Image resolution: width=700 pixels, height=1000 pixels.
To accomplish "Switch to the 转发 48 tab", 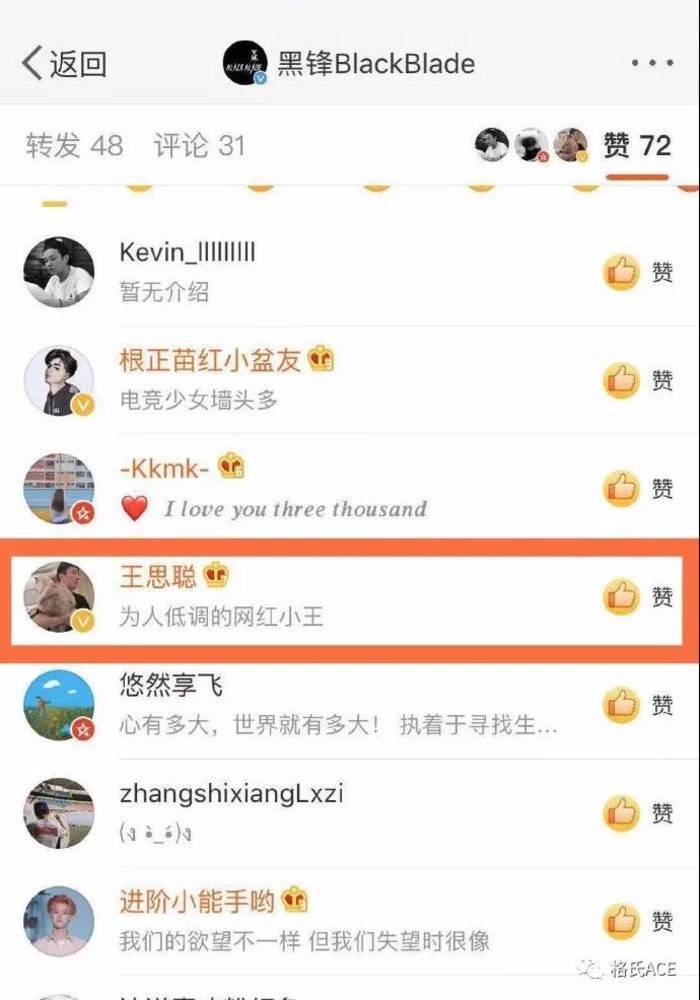I will click(x=74, y=146).
